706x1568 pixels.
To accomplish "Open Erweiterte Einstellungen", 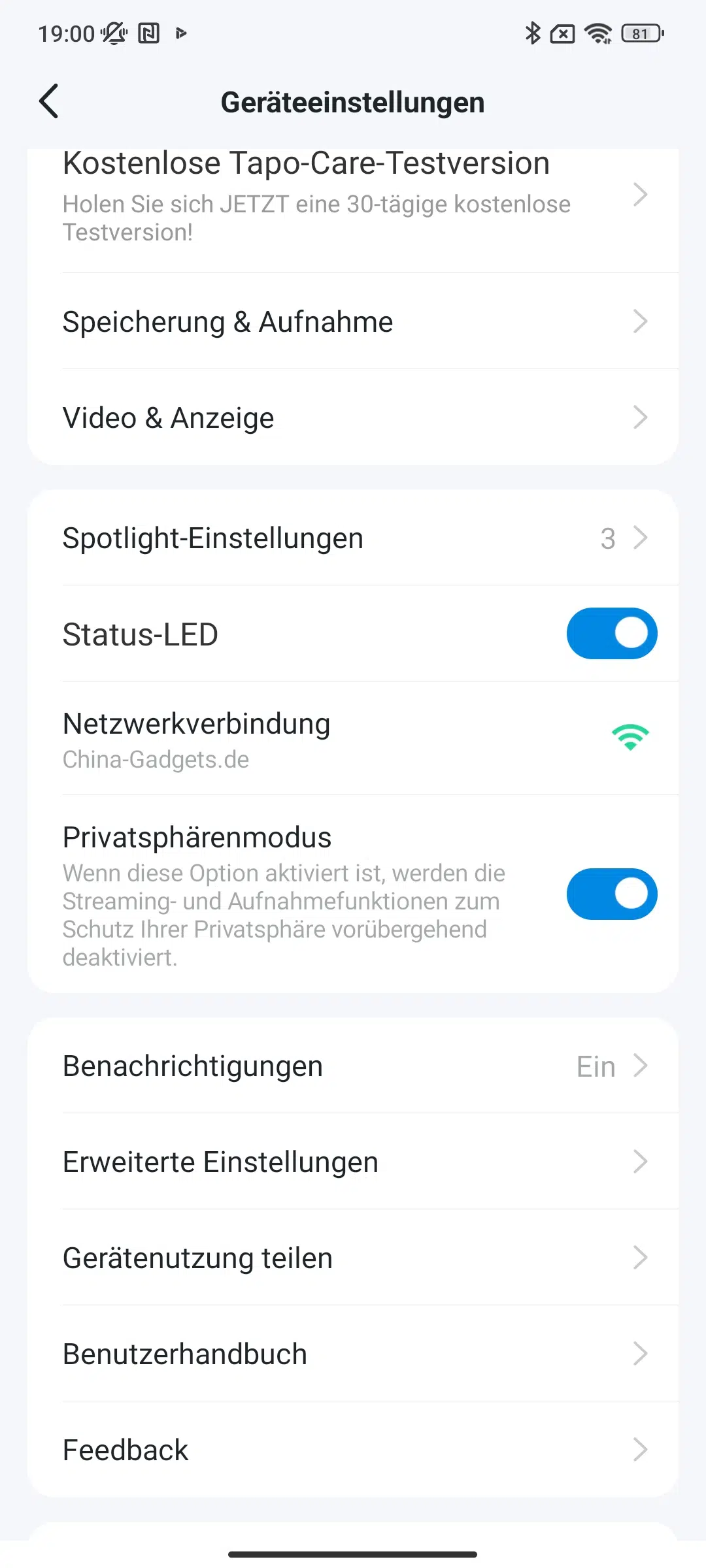I will tap(353, 1162).
